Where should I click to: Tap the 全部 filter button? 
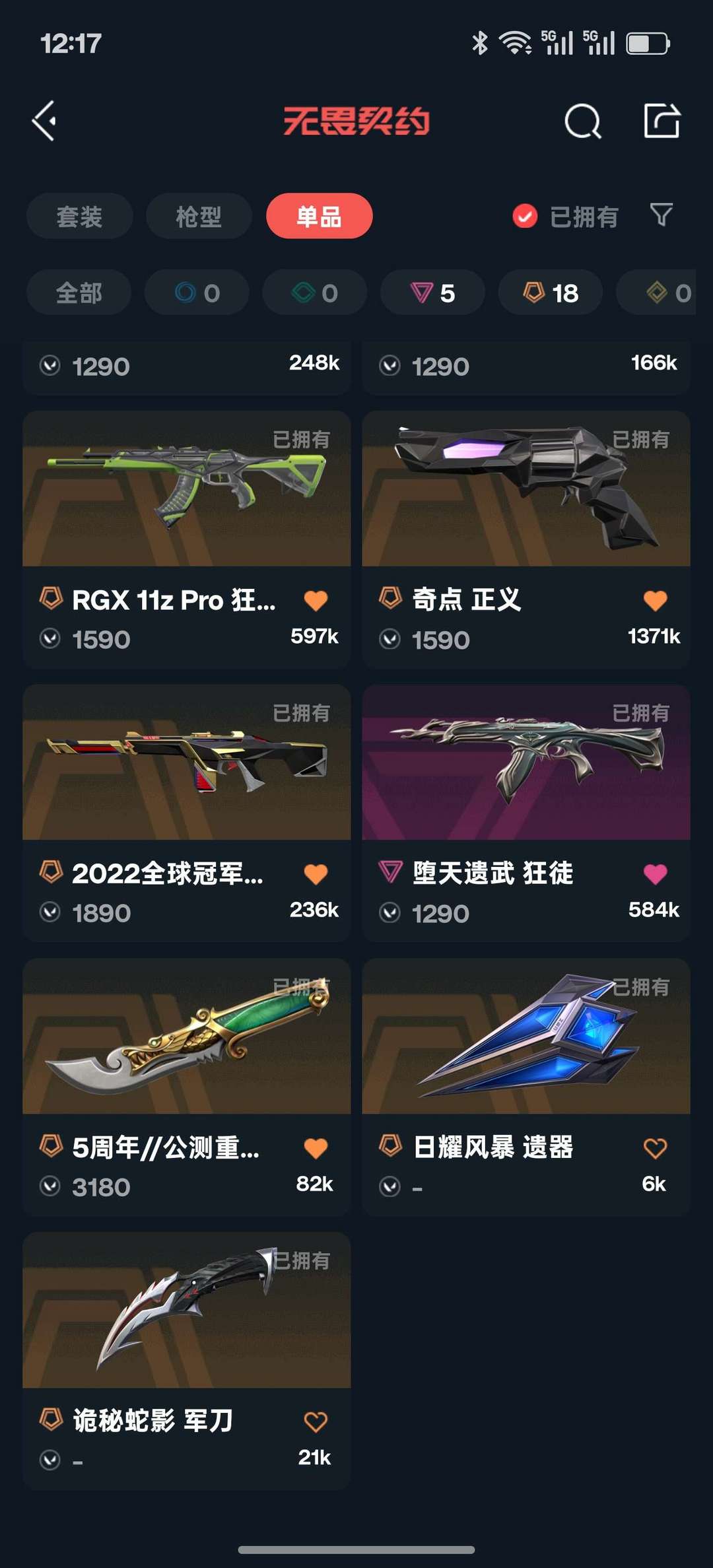(x=78, y=292)
